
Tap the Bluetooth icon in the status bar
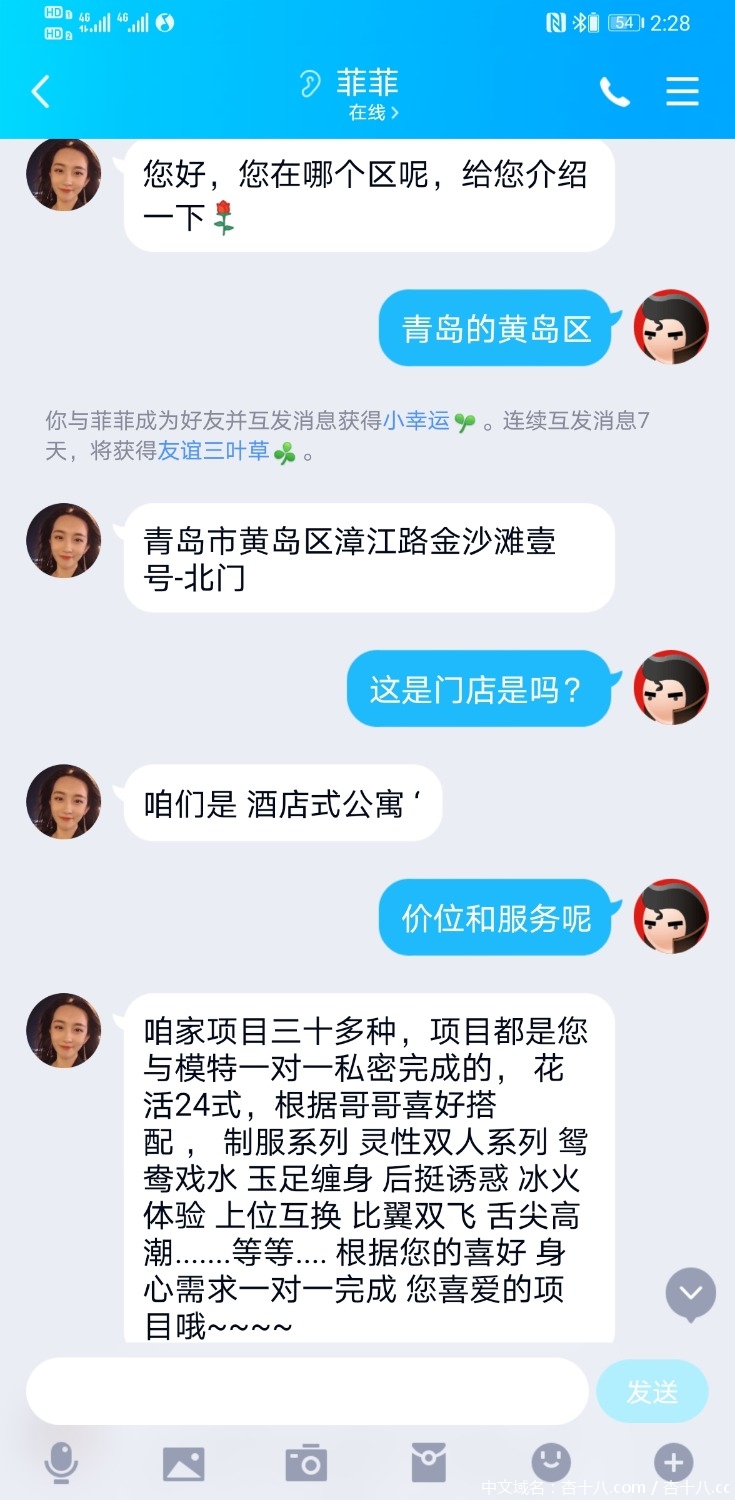(579, 20)
